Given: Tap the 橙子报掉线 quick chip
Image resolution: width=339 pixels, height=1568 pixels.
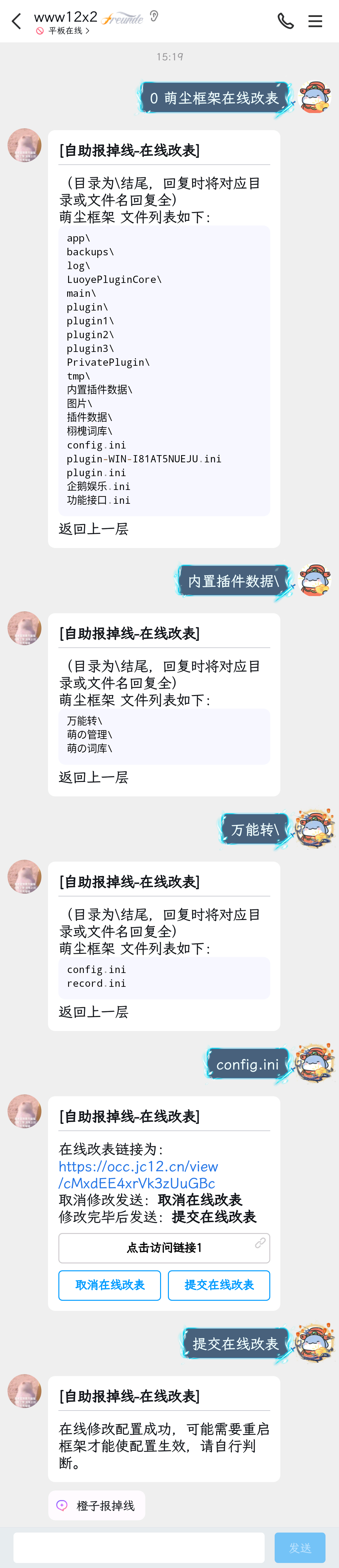Looking at the screenshot, I should point(97,1505).
